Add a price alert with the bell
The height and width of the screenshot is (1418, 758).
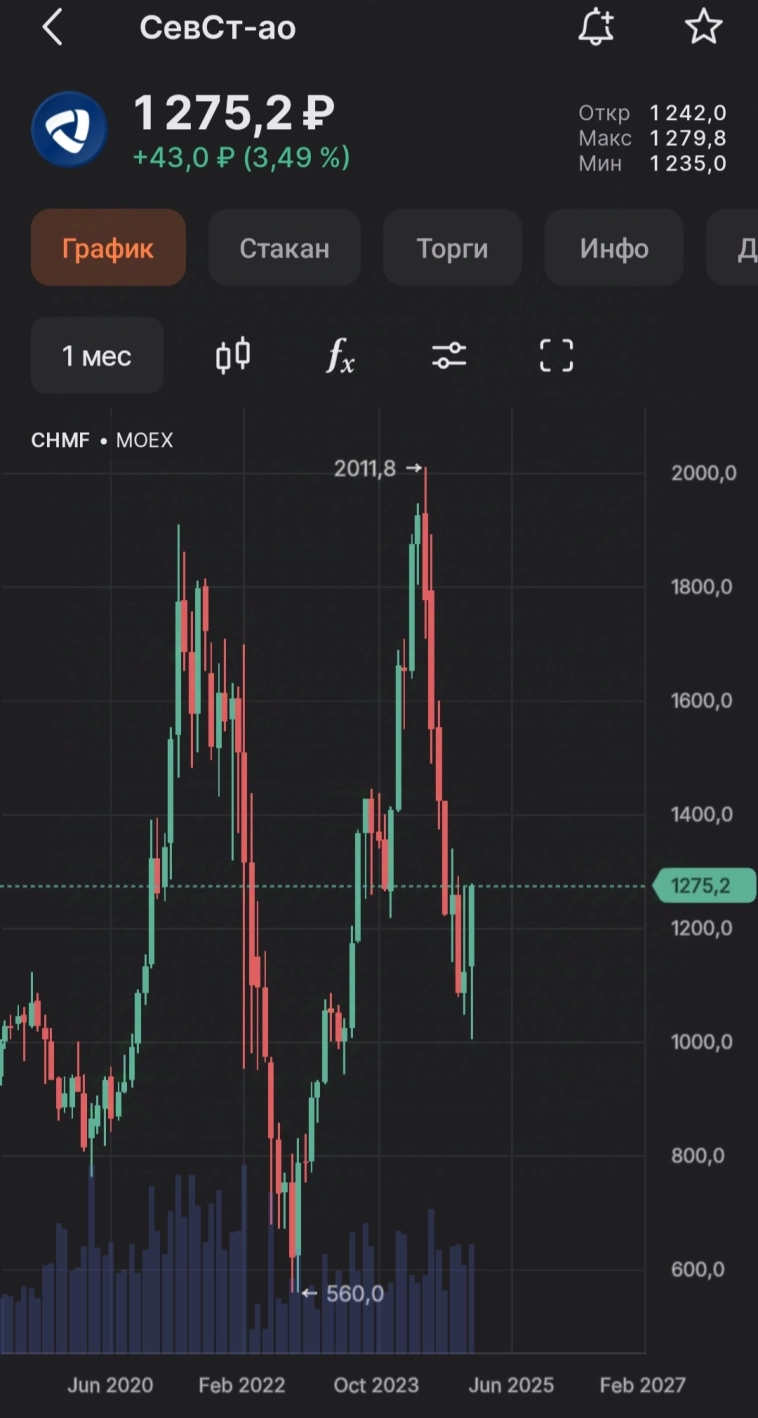[597, 28]
